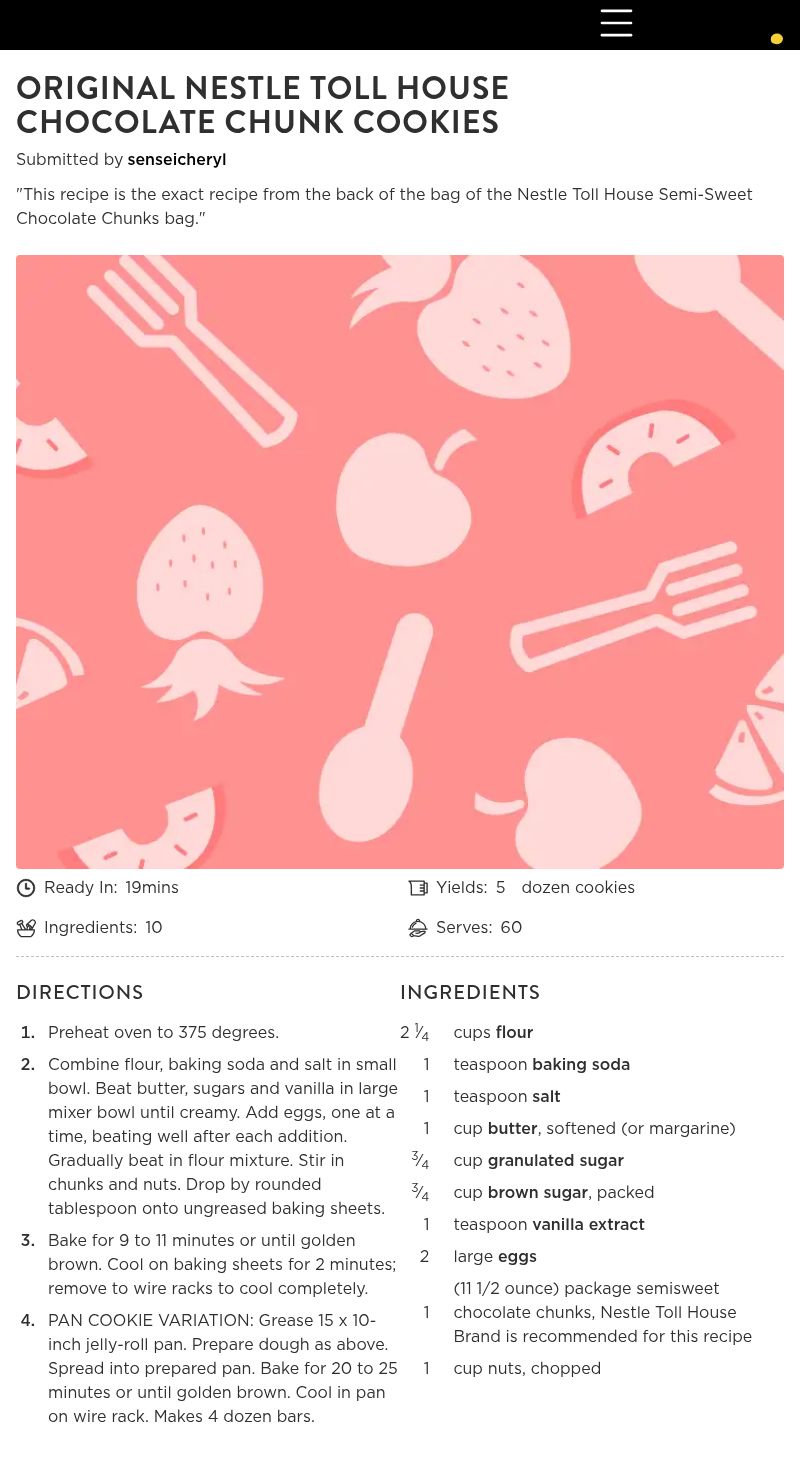Open the flour ingredient link
Screen dimensions: 800x1463
tap(514, 1033)
